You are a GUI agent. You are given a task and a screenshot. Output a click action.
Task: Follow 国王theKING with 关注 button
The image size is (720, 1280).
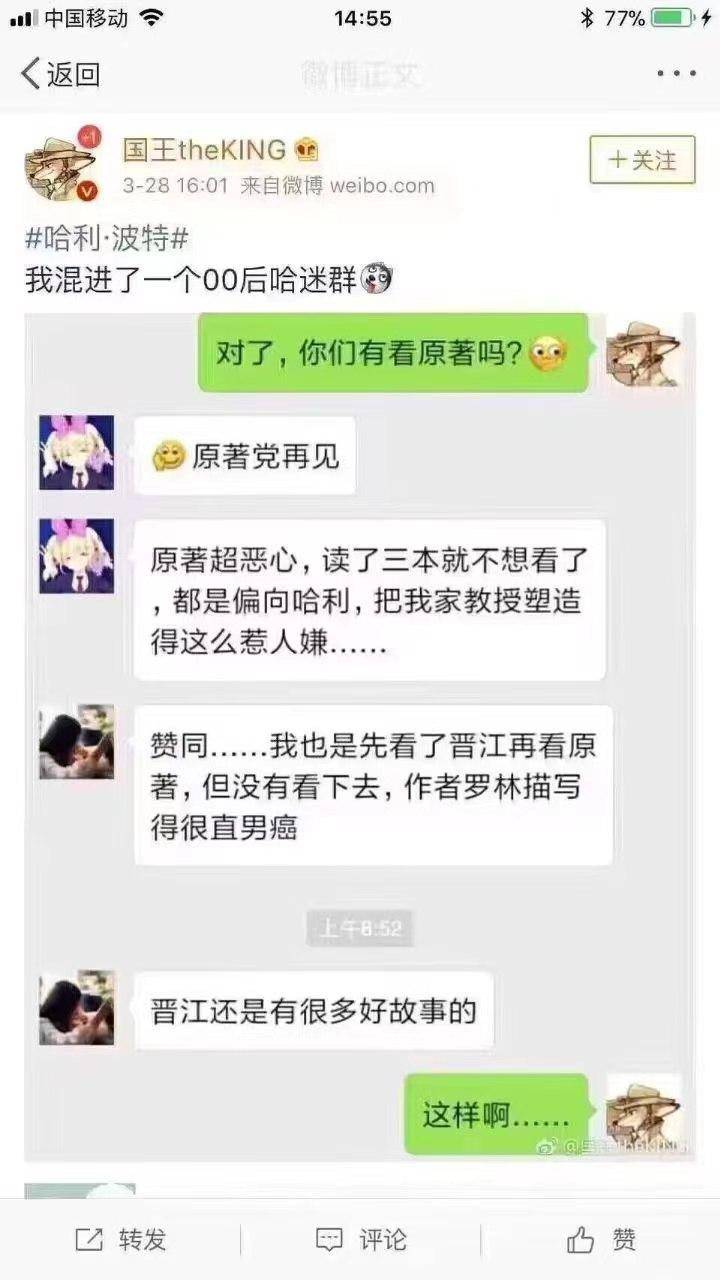click(642, 160)
